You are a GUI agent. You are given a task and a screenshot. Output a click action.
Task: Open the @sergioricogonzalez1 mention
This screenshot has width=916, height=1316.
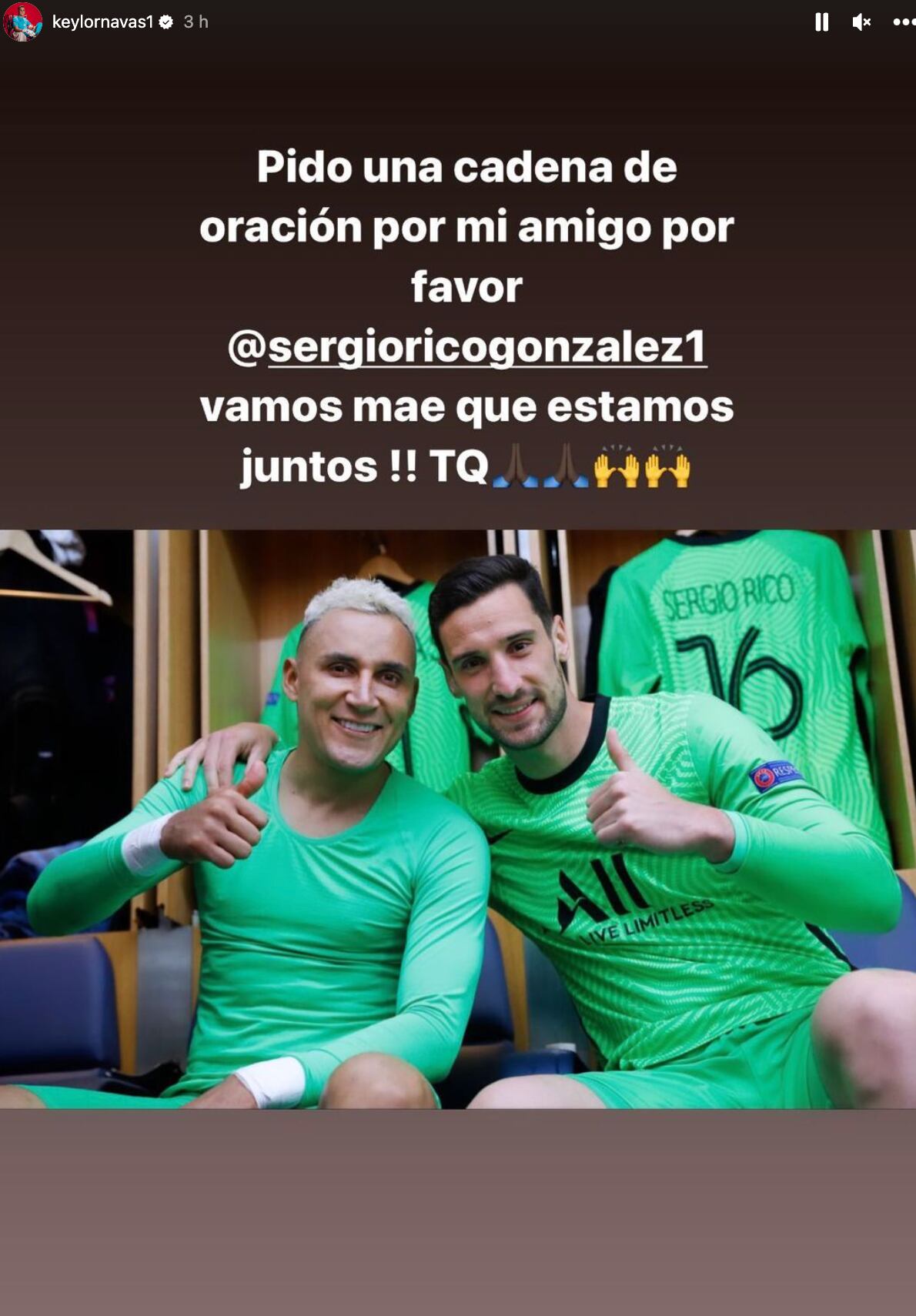click(x=467, y=347)
